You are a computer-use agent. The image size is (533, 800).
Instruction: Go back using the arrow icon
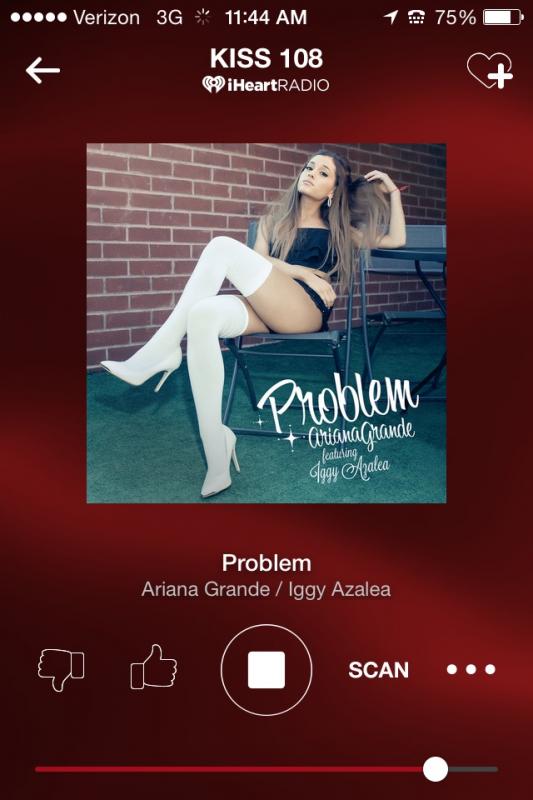[x=43, y=70]
